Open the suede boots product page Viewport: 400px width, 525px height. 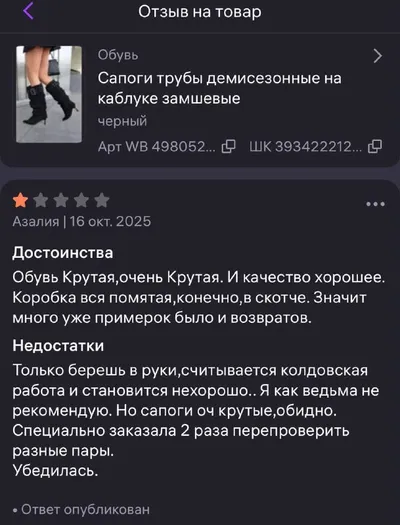pyautogui.click(x=378, y=56)
